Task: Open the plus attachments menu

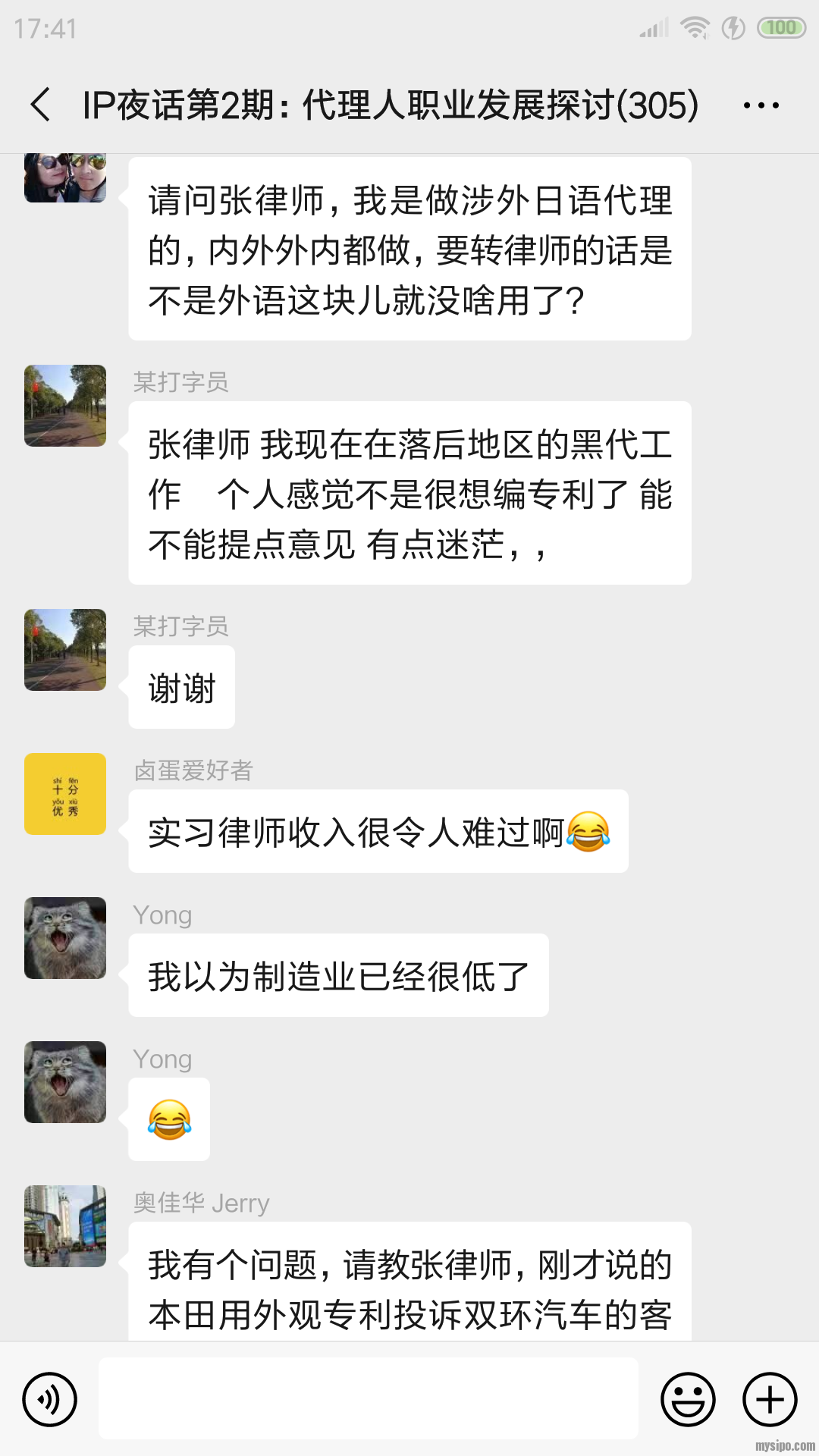Action: coord(770,1399)
